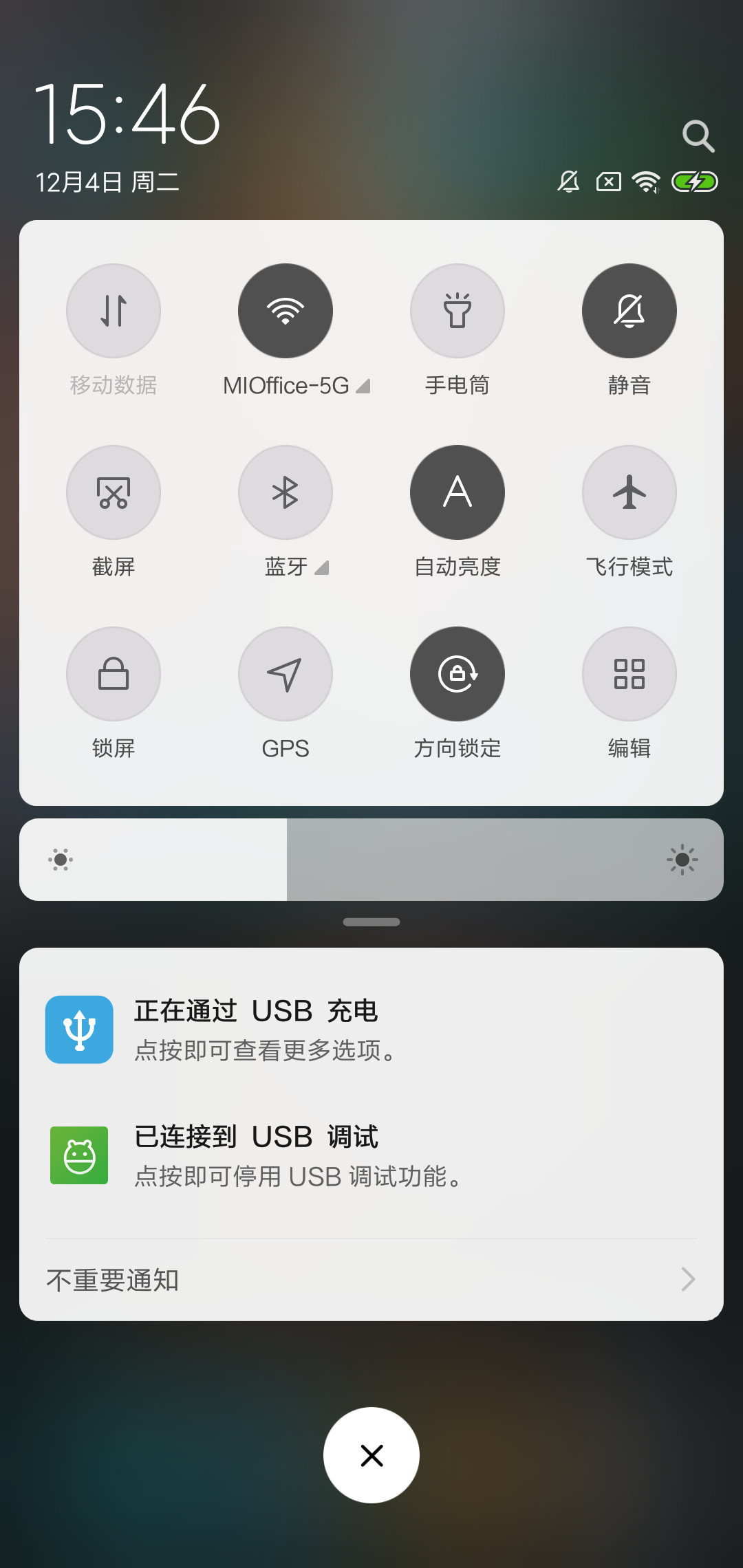743x1568 pixels.
Task: Tap the brightness slider bar
Action: (371, 860)
